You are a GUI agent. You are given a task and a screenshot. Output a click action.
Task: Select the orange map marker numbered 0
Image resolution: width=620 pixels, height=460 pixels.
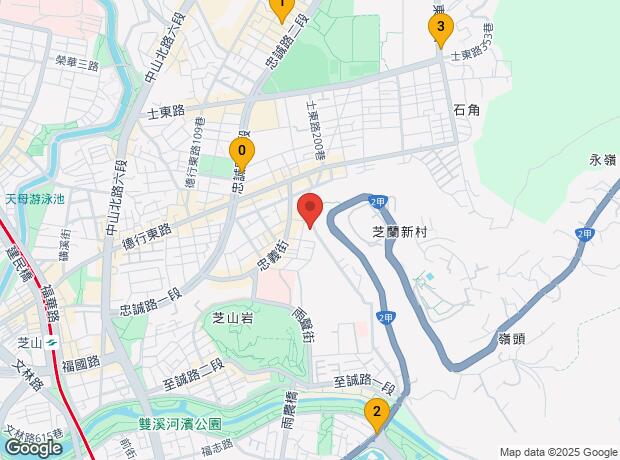[x=242, y=155]
